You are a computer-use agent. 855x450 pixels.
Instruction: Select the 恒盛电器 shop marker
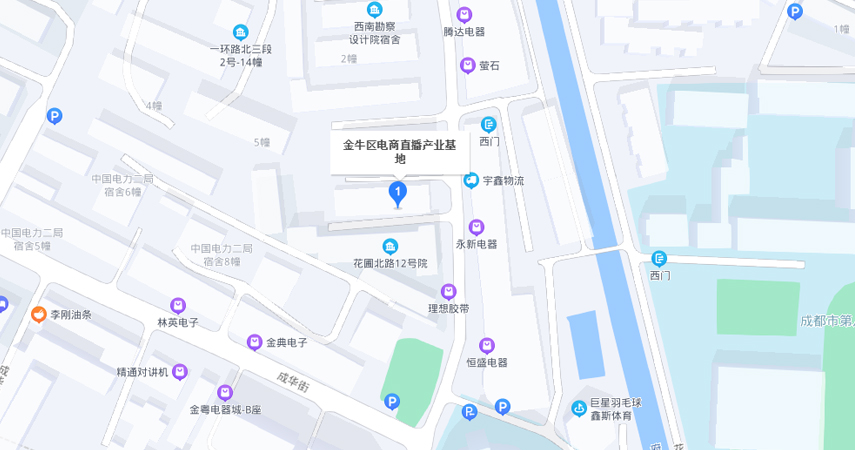[x=487, y=346]
